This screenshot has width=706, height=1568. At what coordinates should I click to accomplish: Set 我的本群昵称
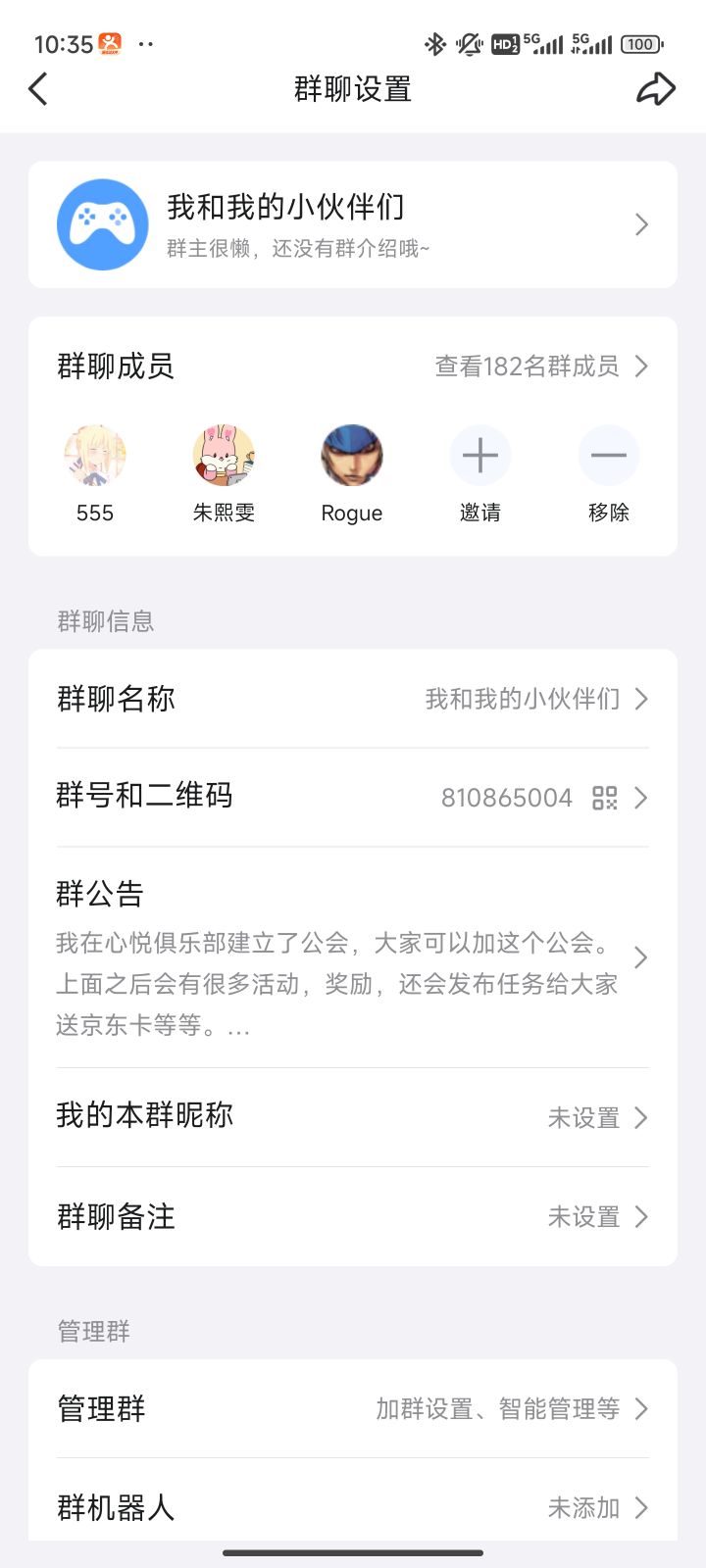tap(353, 1117)
